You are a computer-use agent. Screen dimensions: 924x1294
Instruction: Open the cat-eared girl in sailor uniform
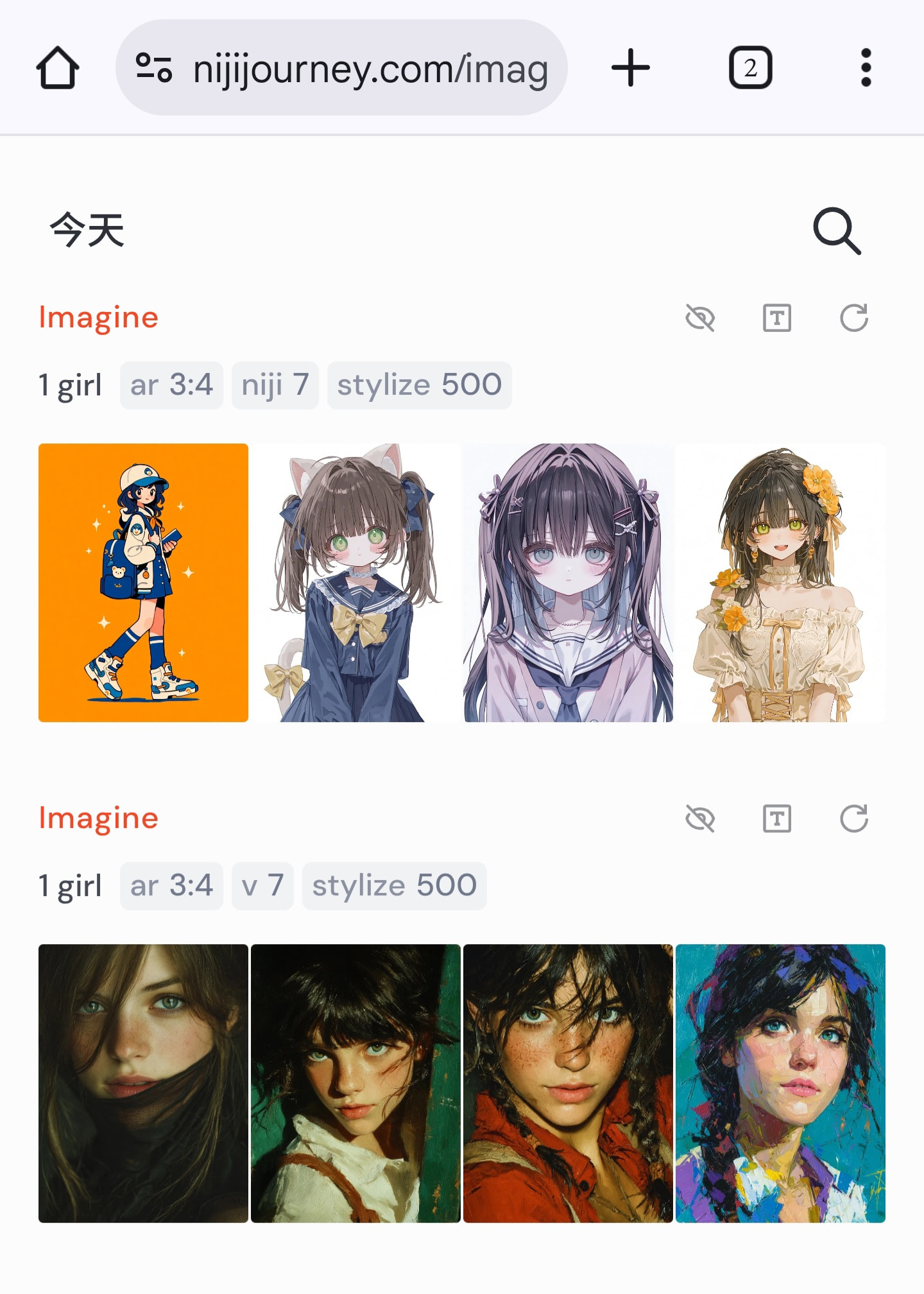tap(355, 583)
